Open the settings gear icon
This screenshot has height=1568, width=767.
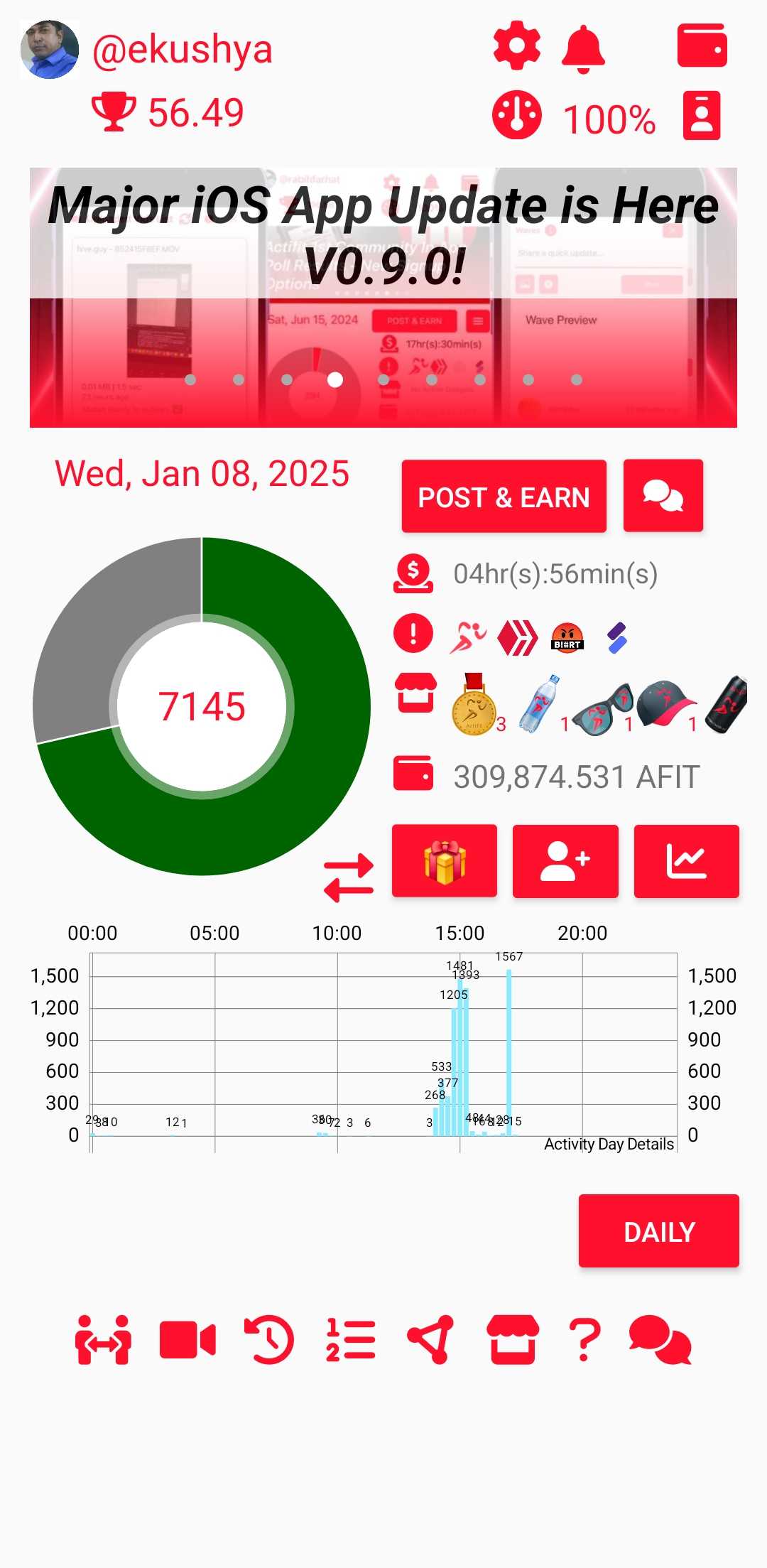coord(516,47)
